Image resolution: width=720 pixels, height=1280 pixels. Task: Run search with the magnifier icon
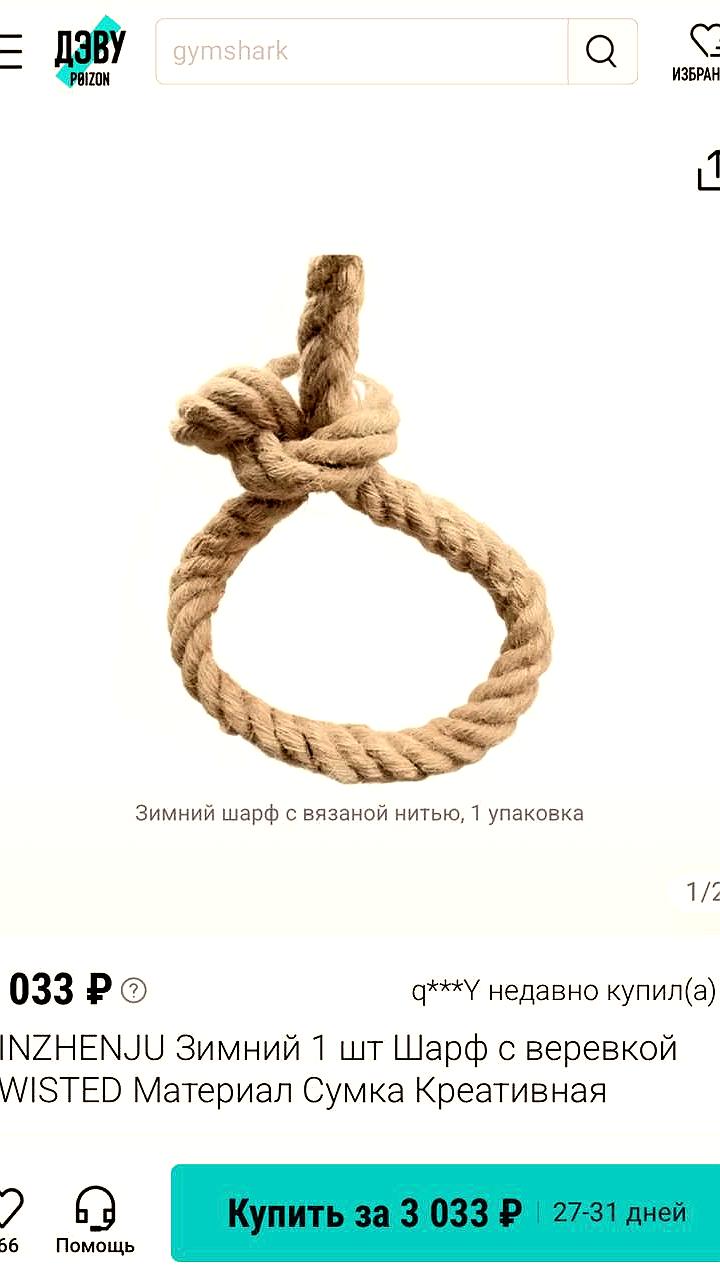point(601,51)
